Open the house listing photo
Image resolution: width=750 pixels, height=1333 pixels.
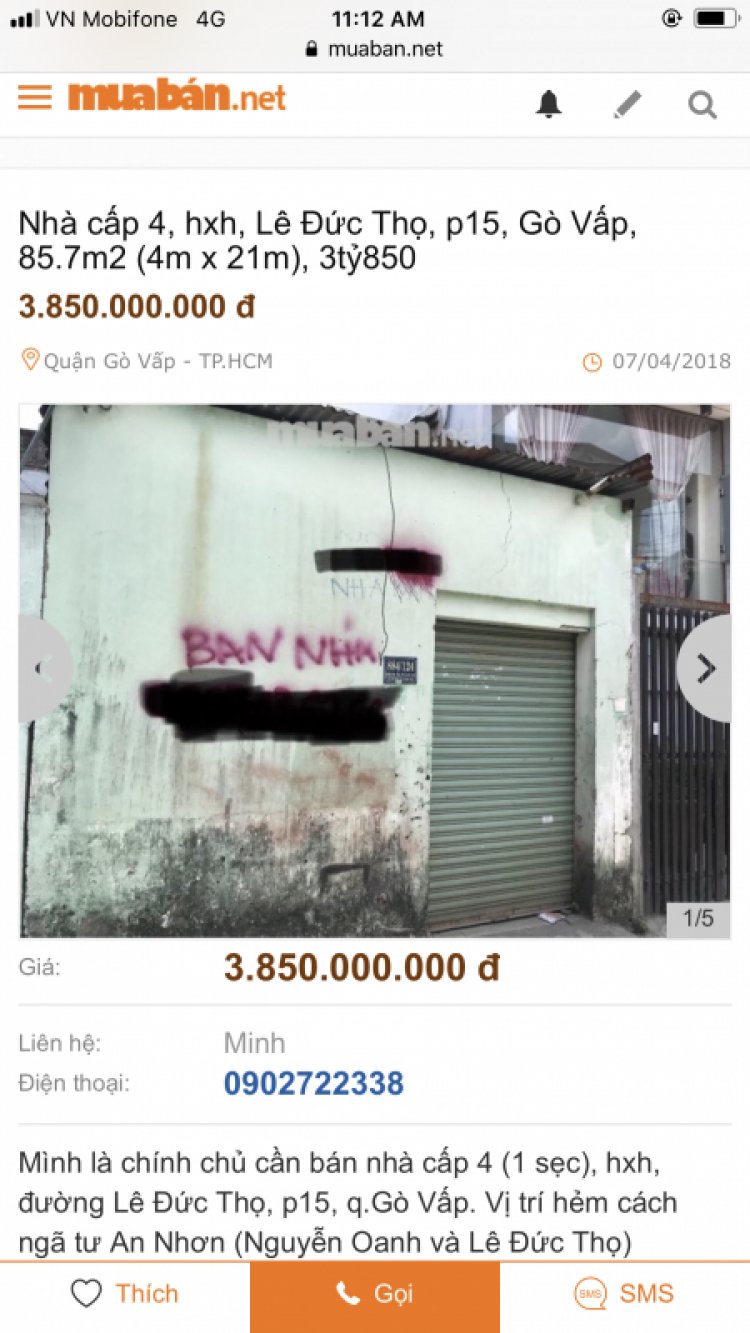point(374,670)
